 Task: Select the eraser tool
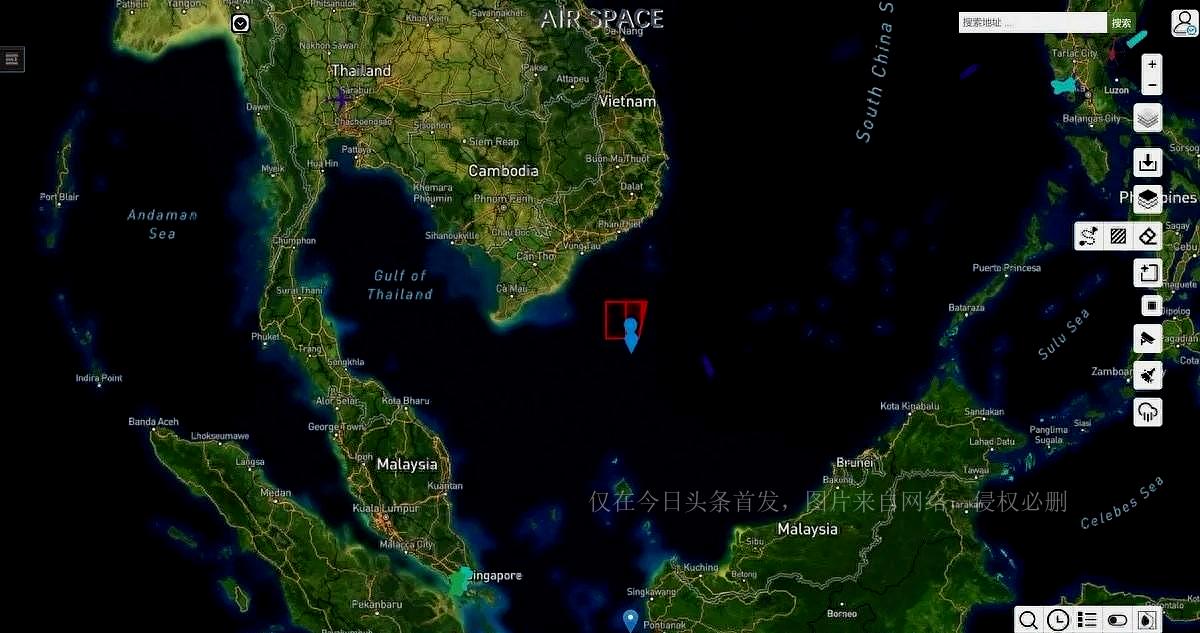pyautogui.click(x=1148, y=236)
